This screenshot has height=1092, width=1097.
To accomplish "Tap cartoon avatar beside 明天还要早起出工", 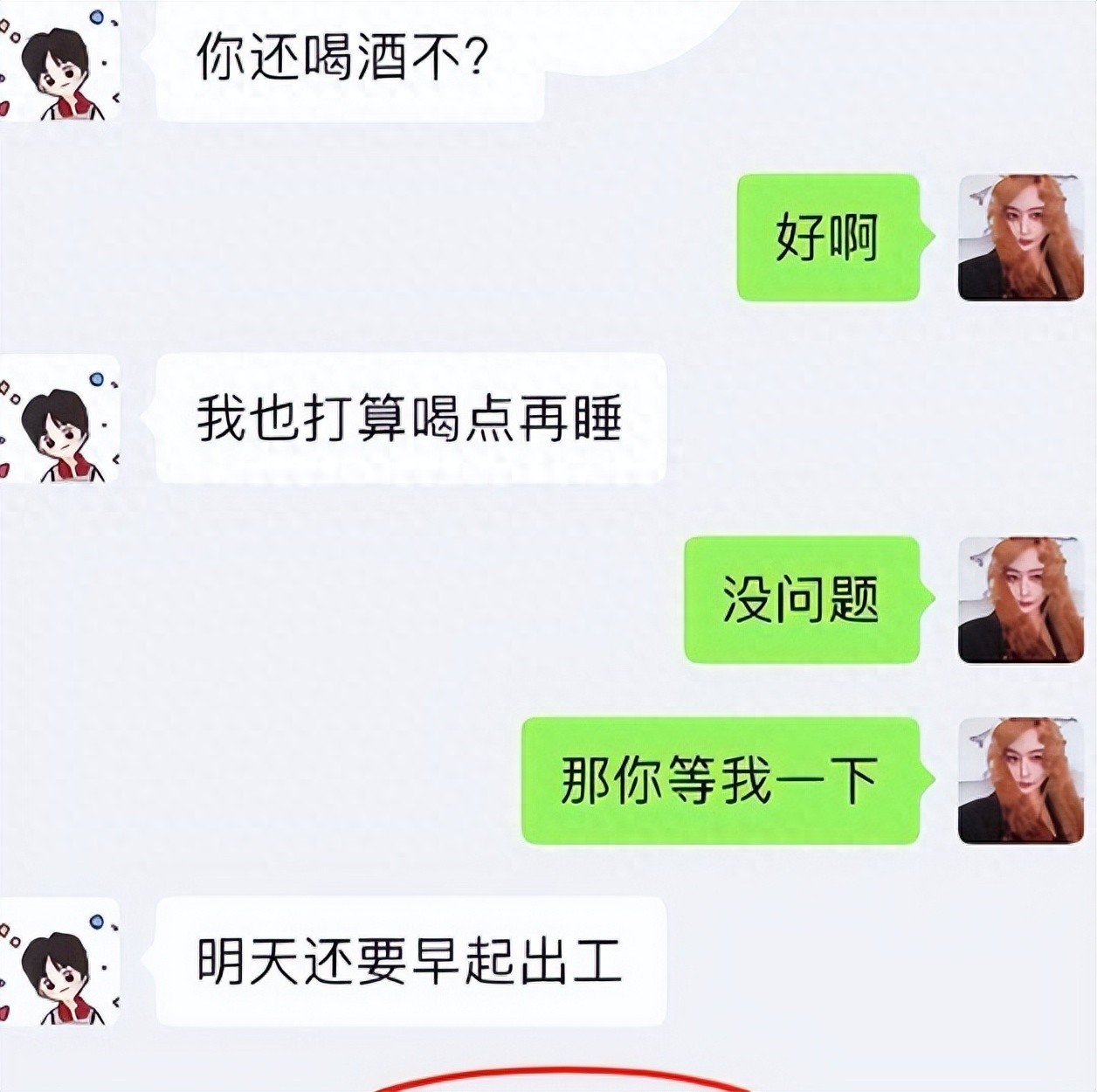I will 61,963.
